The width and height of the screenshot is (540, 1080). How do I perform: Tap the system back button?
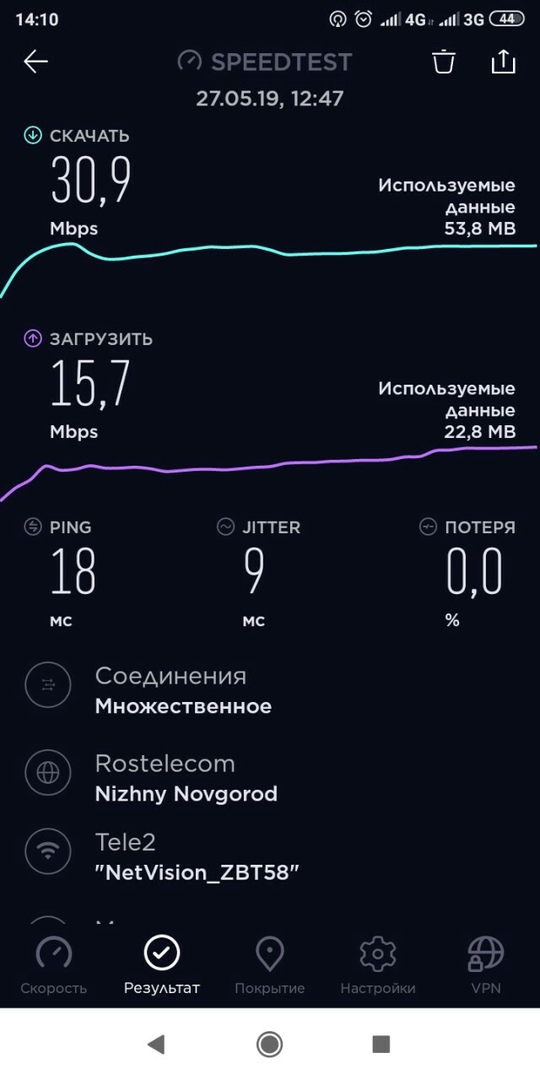coord(156,1044)
